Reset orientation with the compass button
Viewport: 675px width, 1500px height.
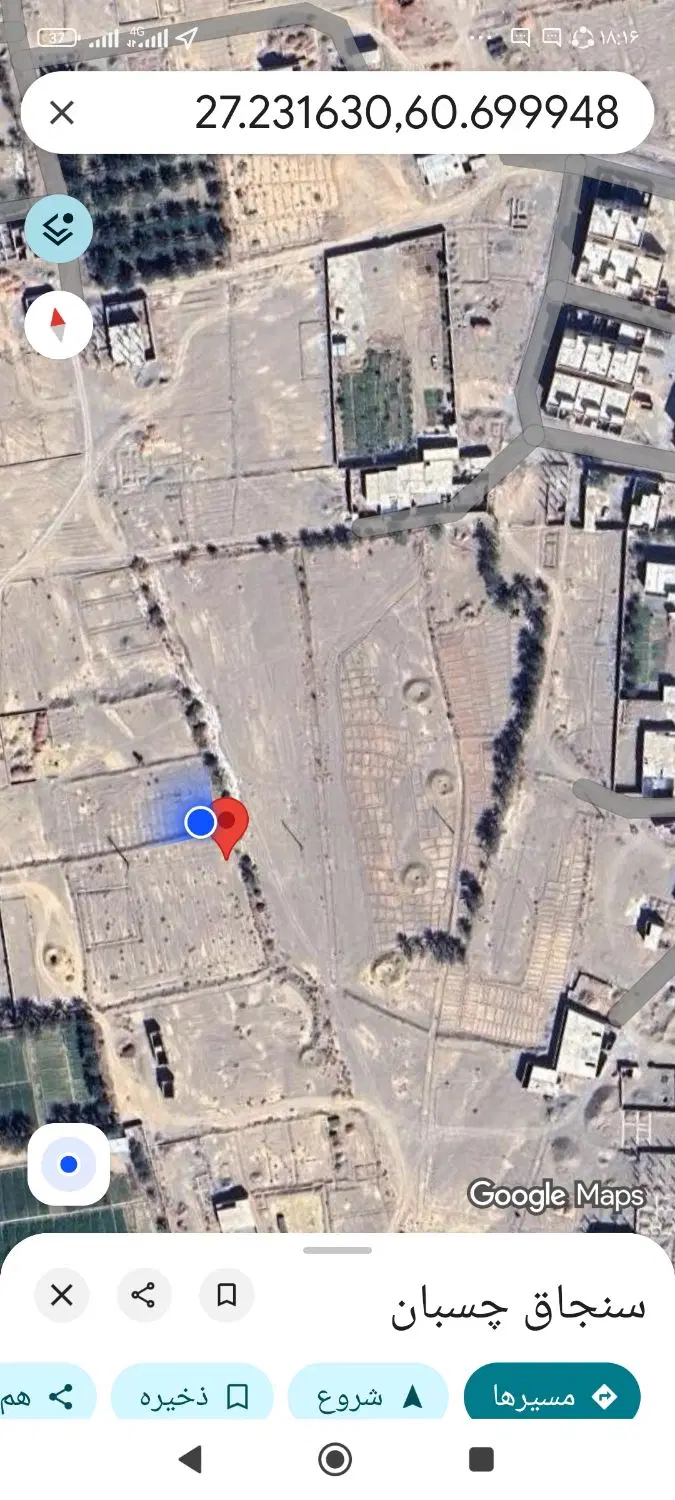pyautogui.click(x=59, y=325)
